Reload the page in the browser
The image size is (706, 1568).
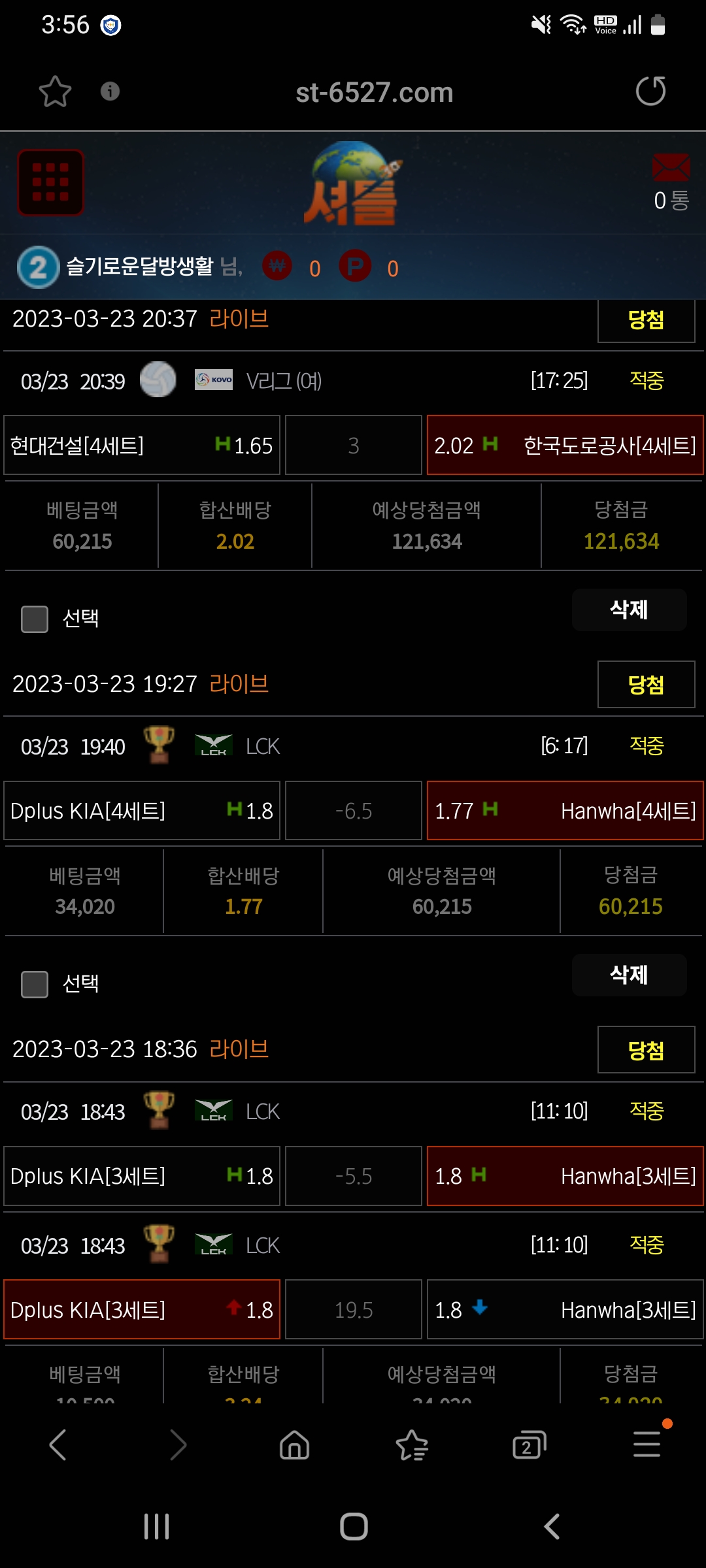tap(650, 91)
